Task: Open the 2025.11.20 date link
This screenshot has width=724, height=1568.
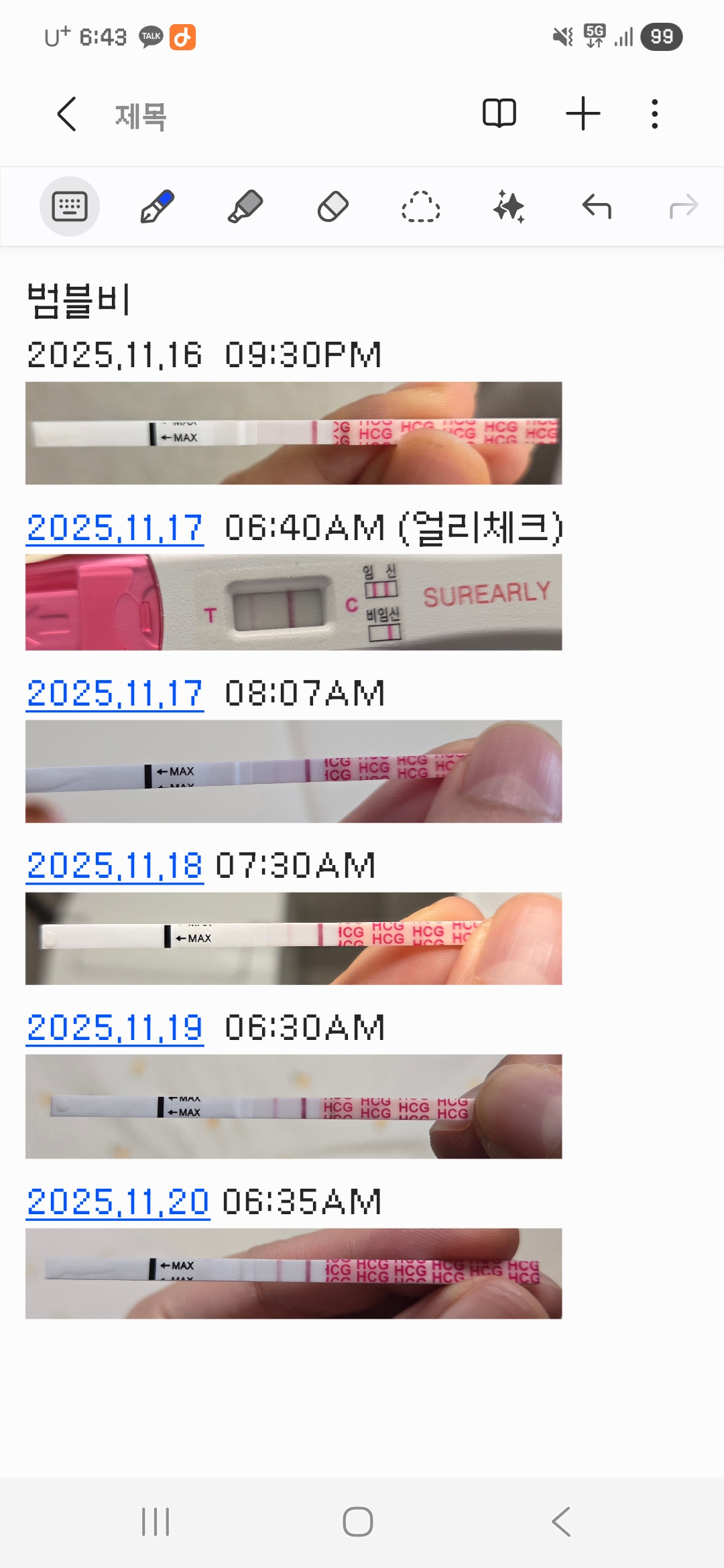Action: pyautogui.click(x=118, y=1202)
